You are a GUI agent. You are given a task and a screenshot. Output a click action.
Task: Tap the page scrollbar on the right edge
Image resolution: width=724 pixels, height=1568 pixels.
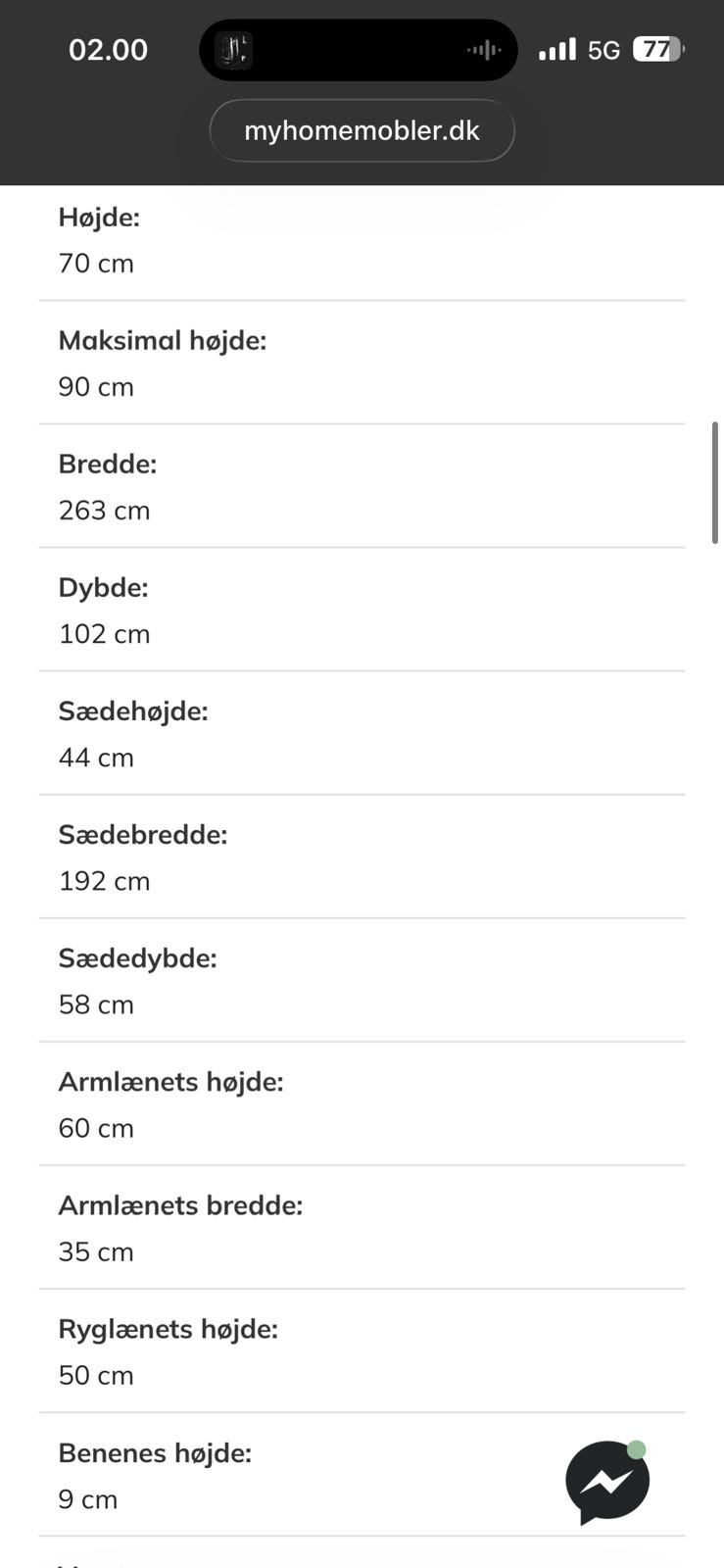coord(716,480)
